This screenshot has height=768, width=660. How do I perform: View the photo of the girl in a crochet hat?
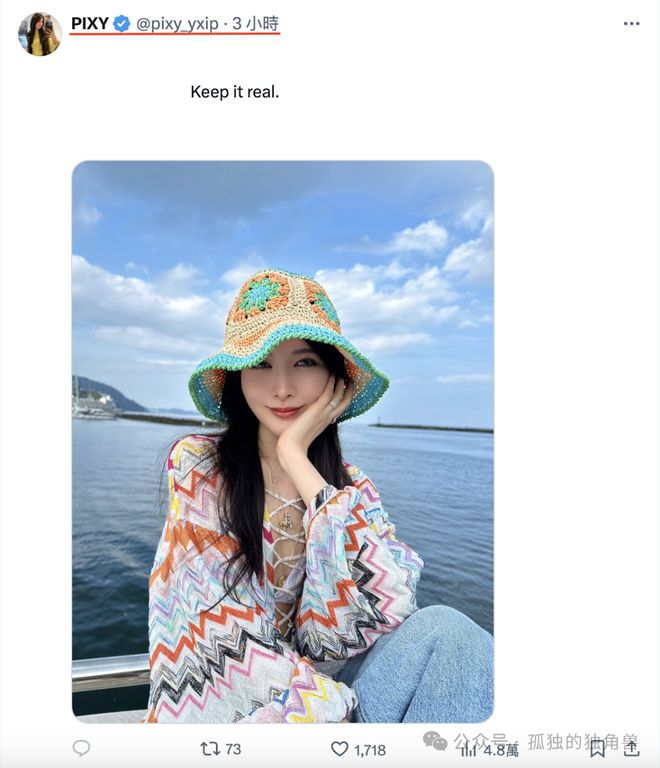click(x=282, y=440)
